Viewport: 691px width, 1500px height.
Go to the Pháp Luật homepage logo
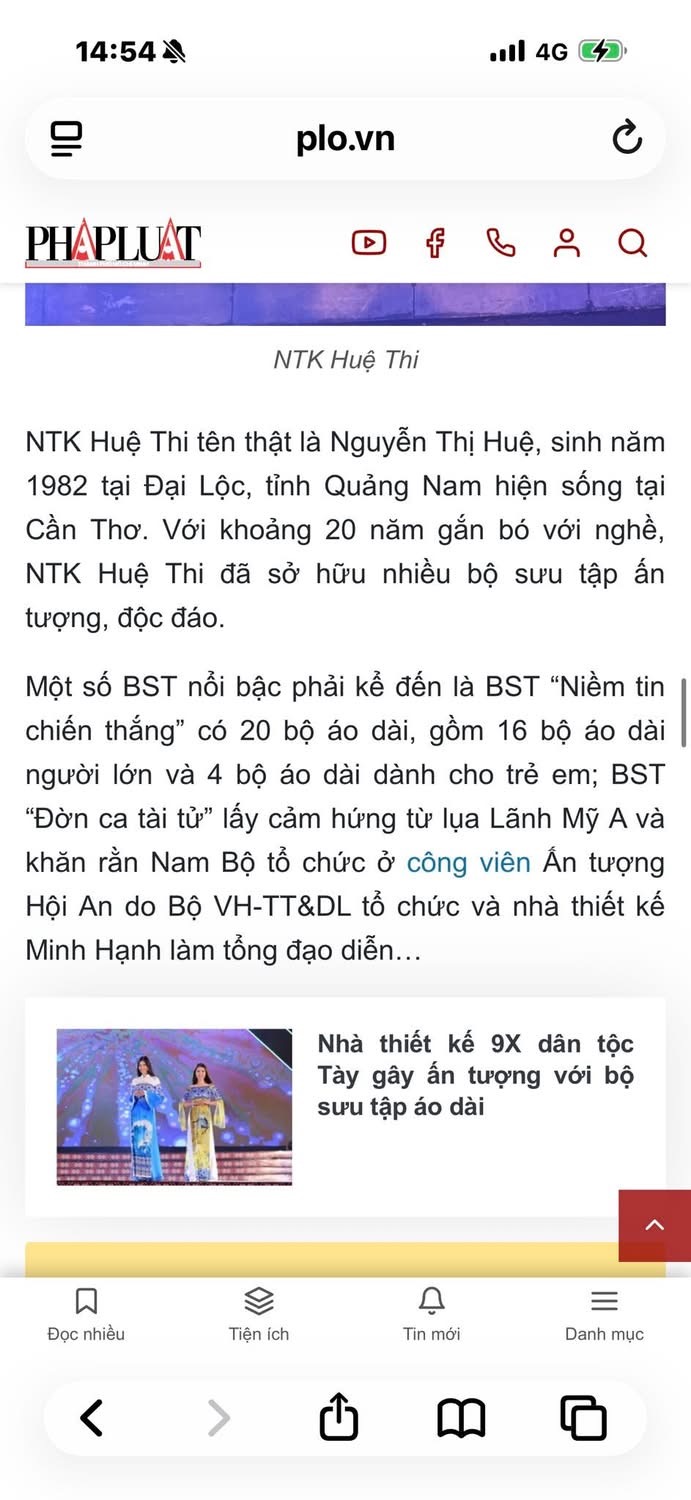(x=113, y=245)
